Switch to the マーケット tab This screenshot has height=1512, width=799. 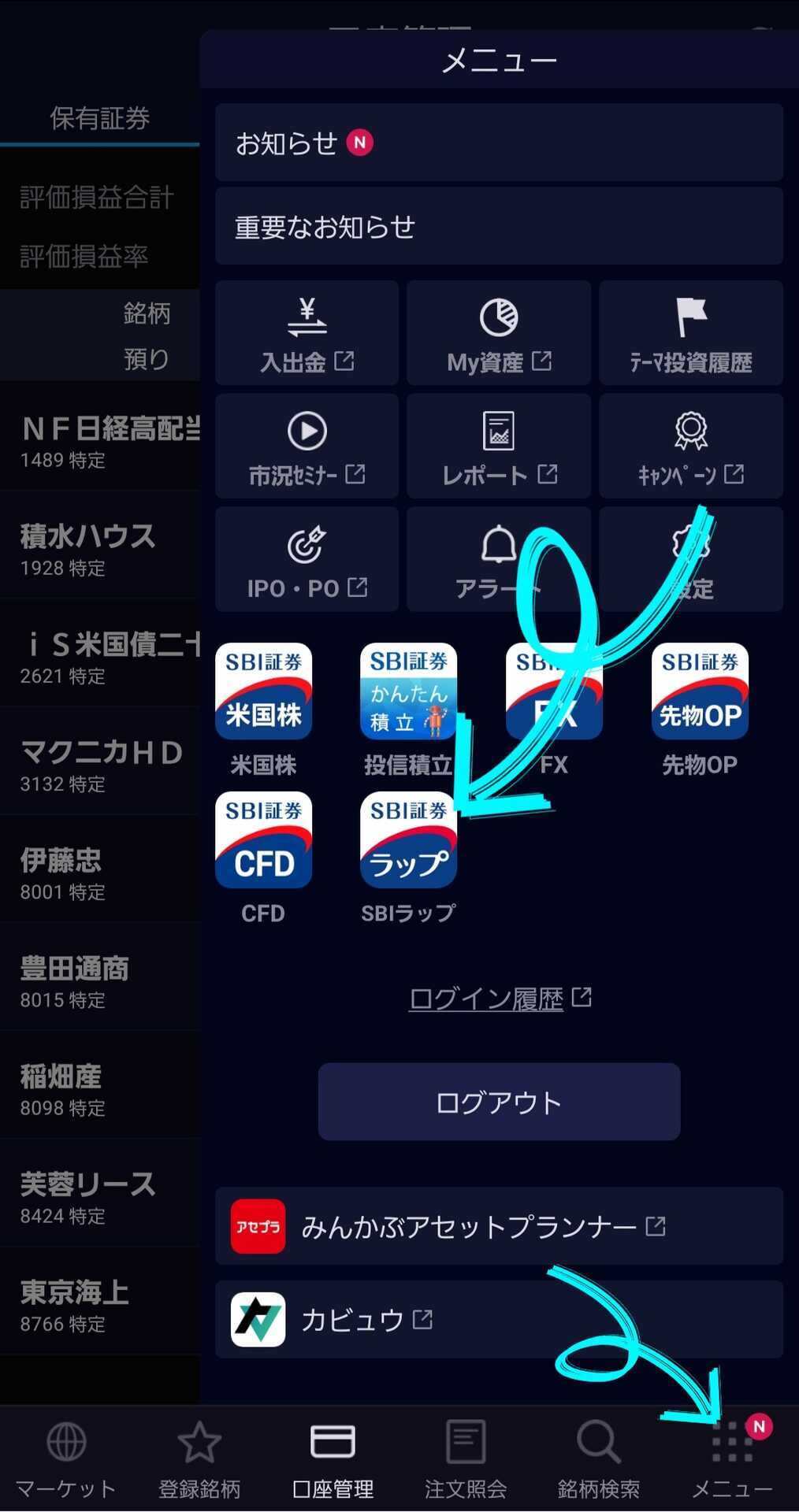[66, 1459]
